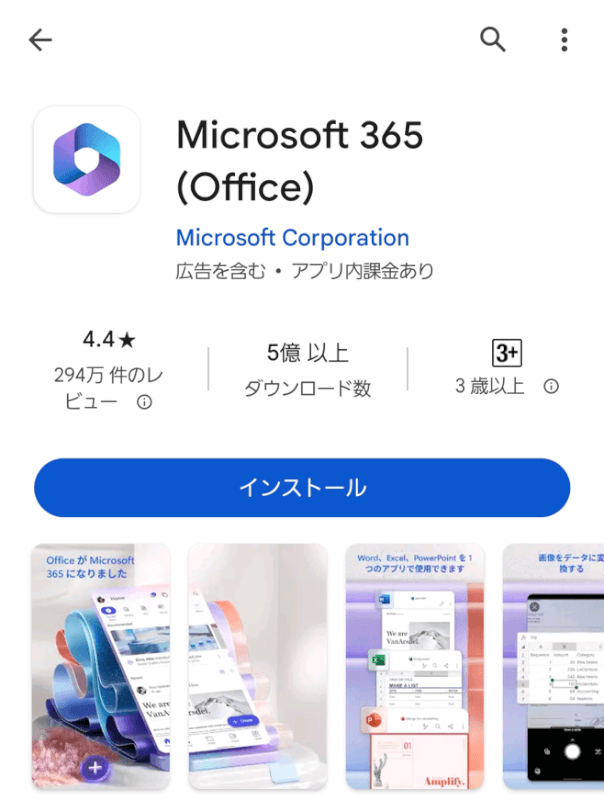Open screenshot '画像をデータに変換する'
This screenshot has height=800, width=604.
(556, 666)
